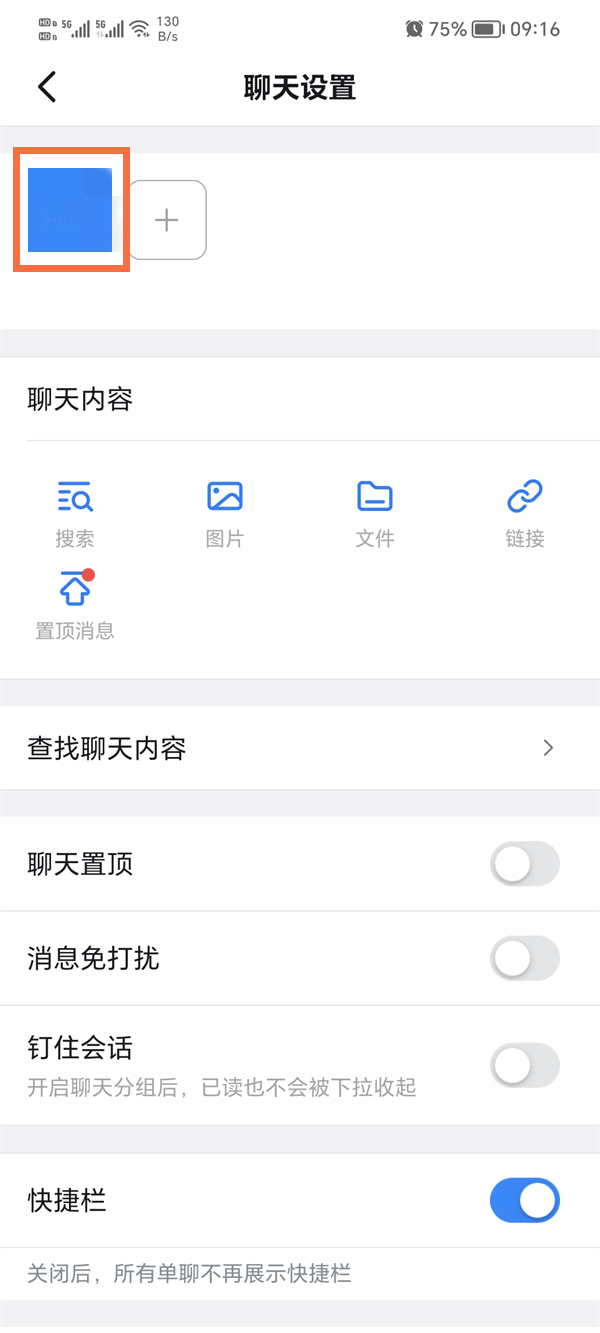This screenshot has height=1333, width=600.
Task: Show 置顶消息
Action: pos(75,604)
